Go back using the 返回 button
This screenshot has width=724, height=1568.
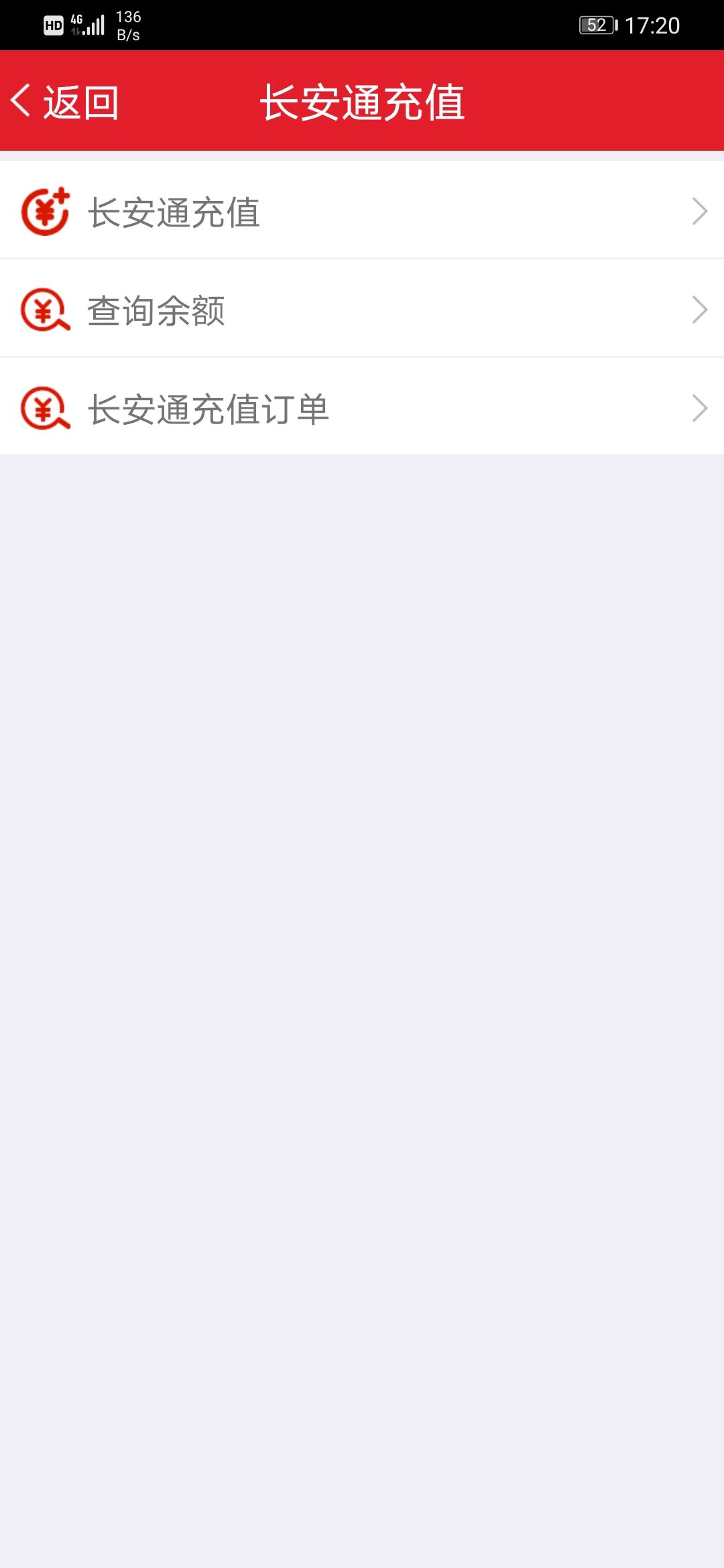pos(65,102)
